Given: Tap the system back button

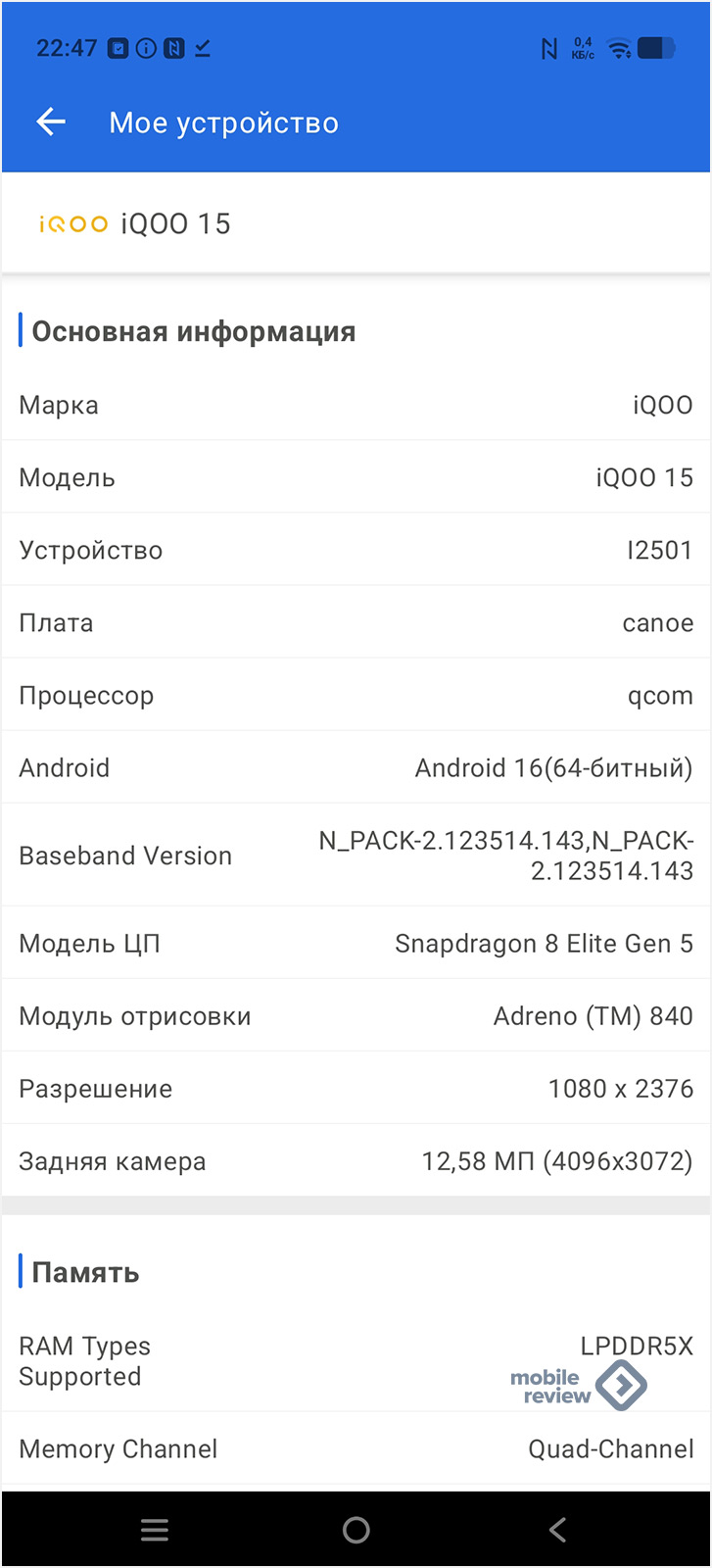Looking at the screenshot, I should (x=557, y=1530).
